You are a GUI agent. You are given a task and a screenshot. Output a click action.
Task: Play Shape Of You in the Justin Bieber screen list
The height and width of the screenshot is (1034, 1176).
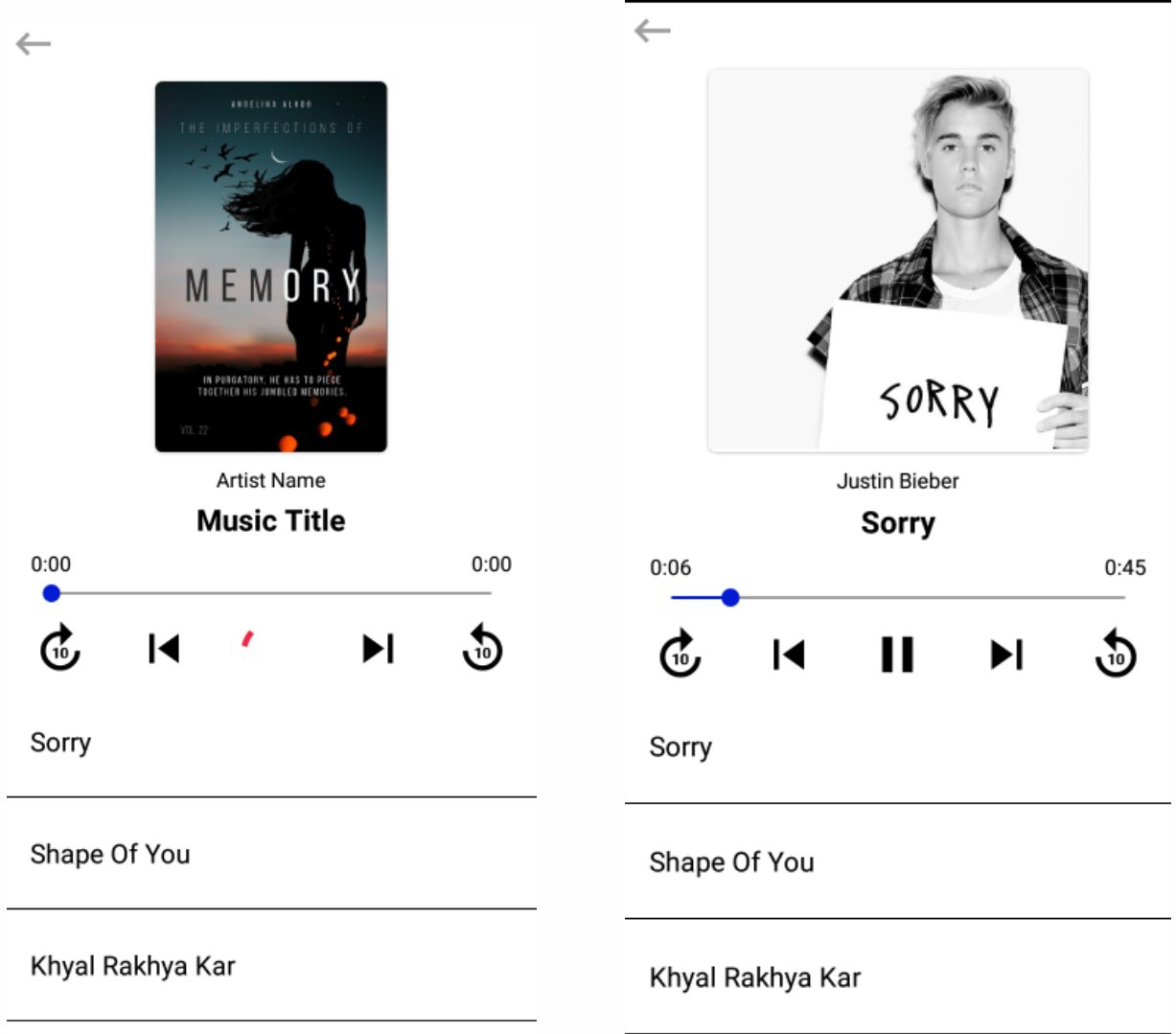732,862
